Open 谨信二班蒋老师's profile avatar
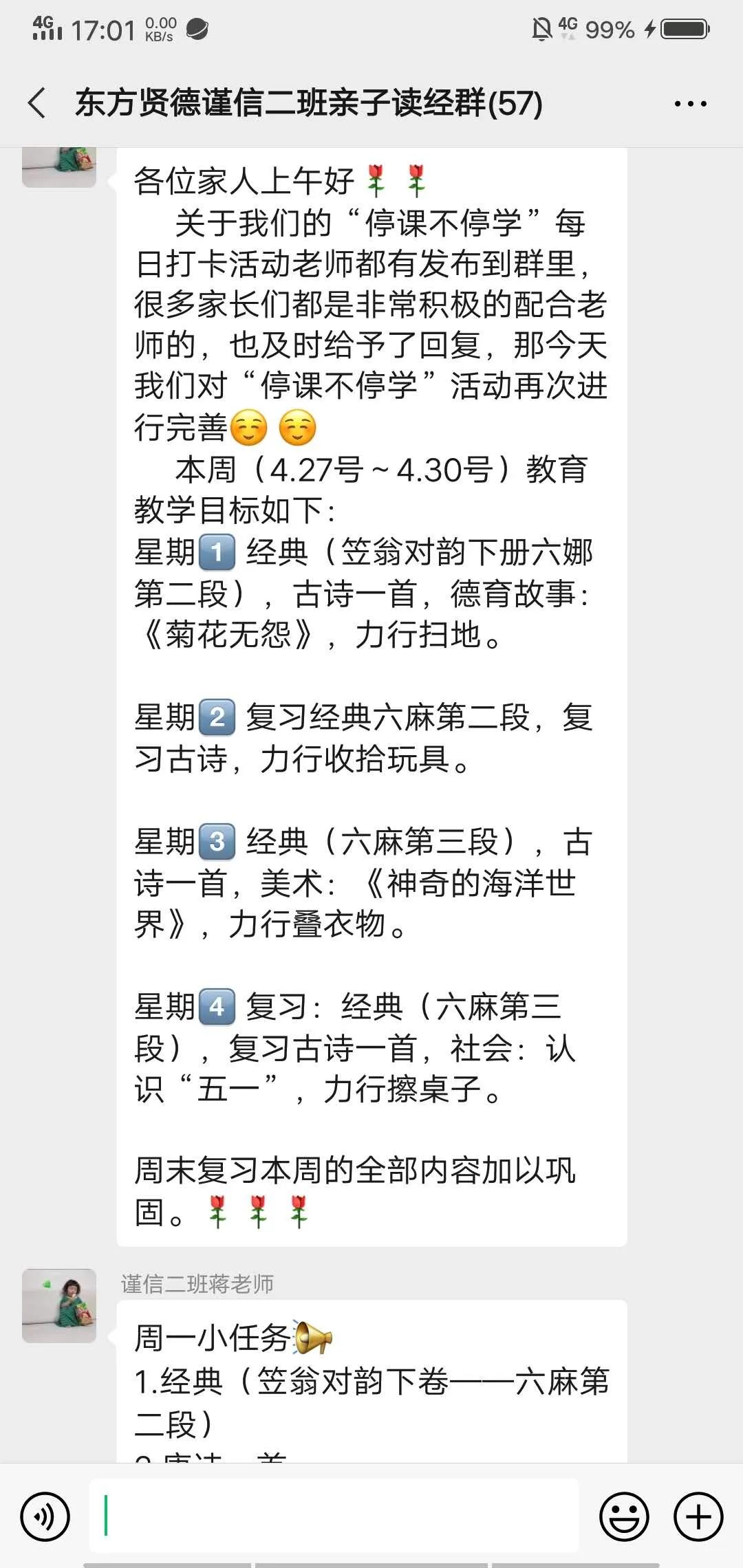 click(x=59, y=1305)
